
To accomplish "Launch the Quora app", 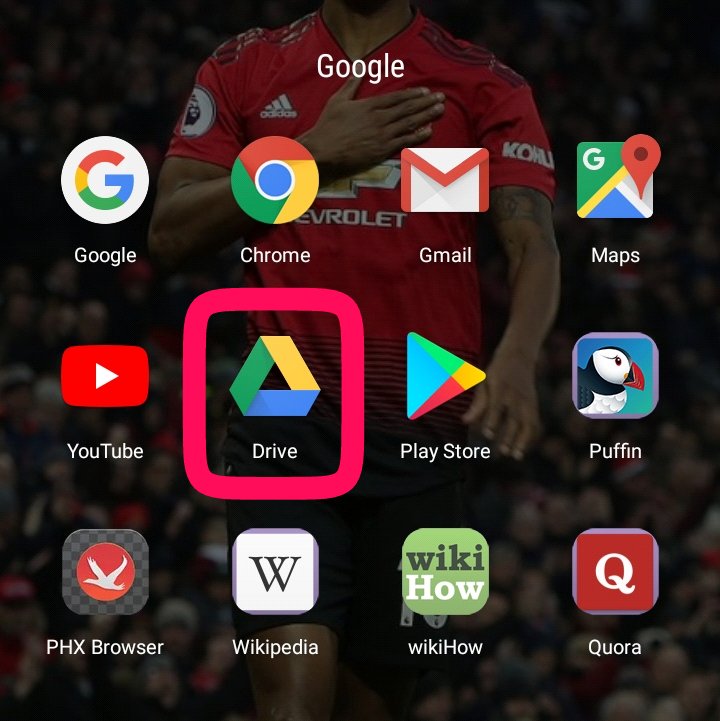I will pos(615,571).
